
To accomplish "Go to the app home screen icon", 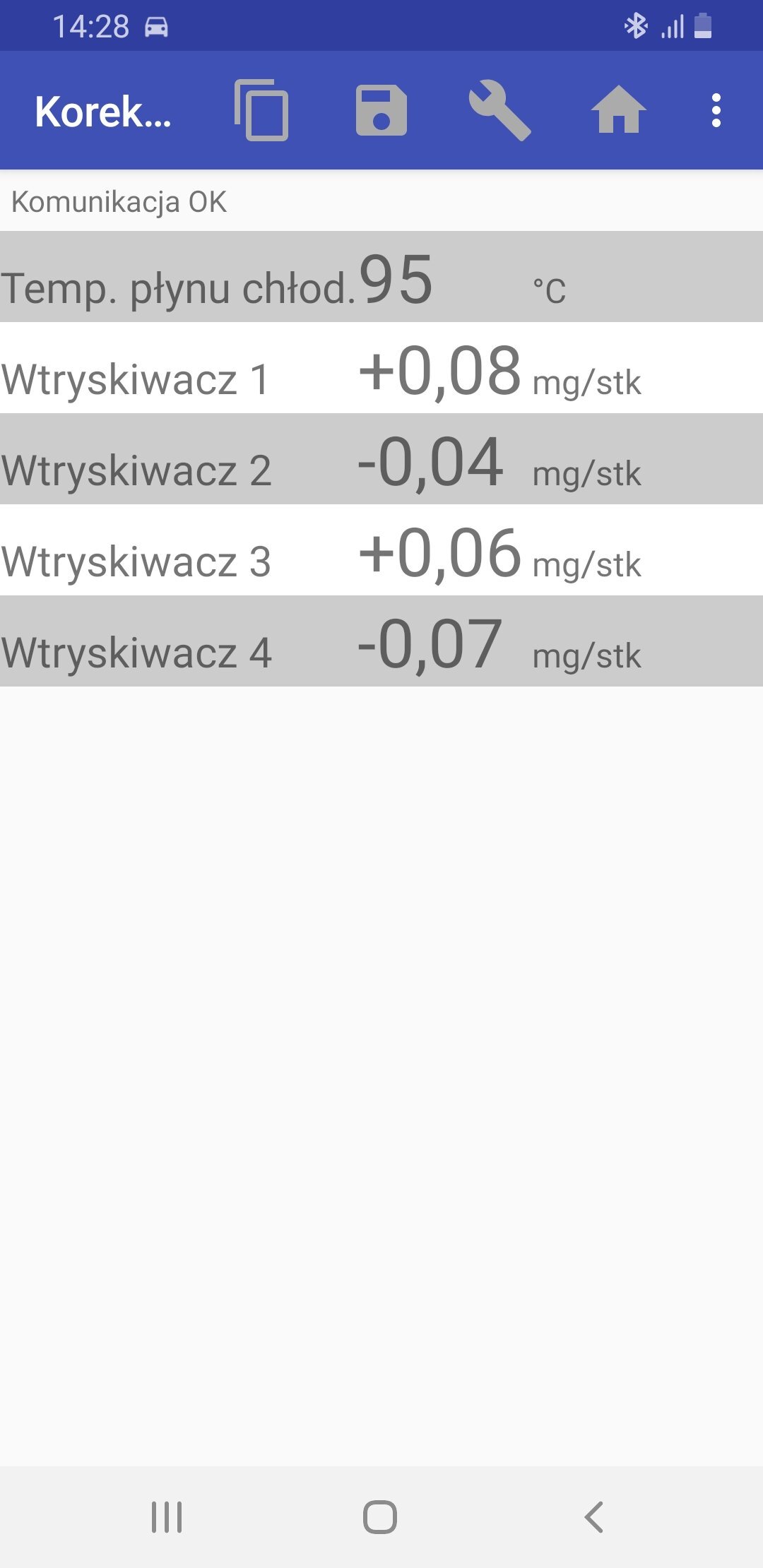I will click(619, 109).
